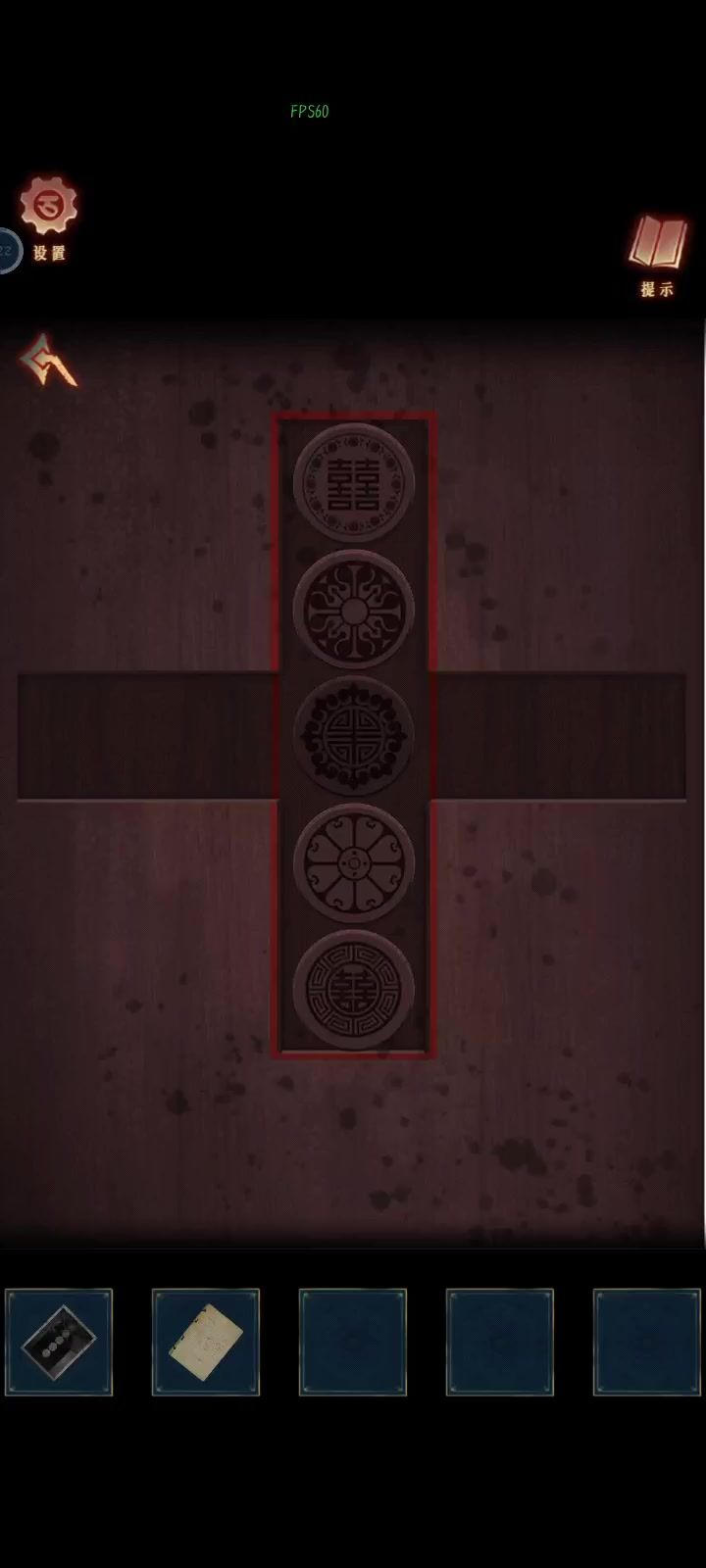
Task: Tap the second disc with cross pattern
Action: 354,610
